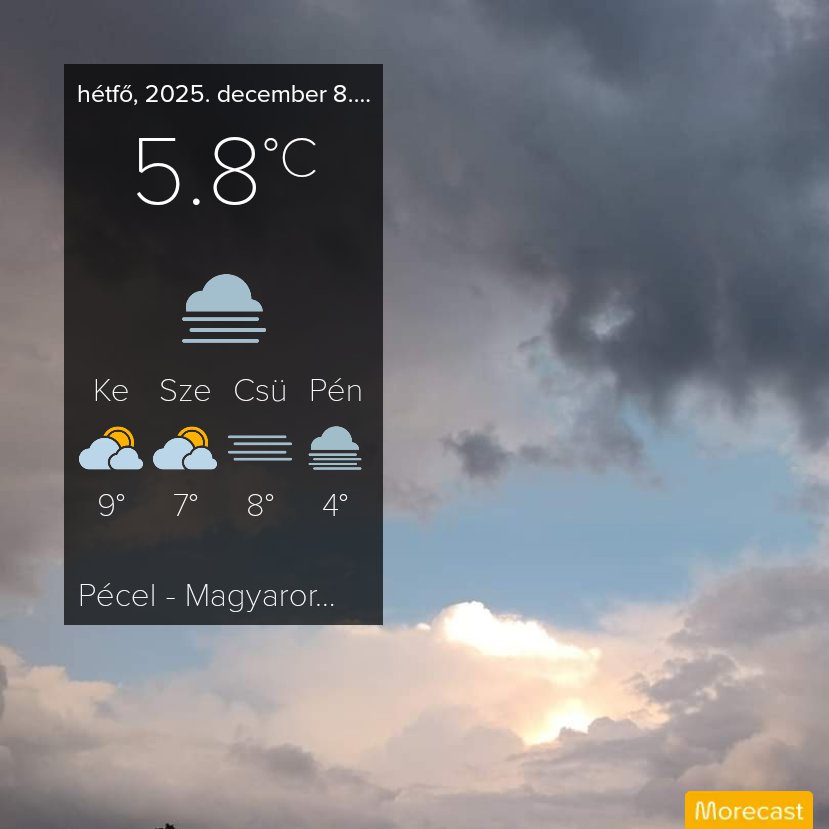Open the Morecast link button
Viewport: 829px width, 829px height.
[749, 810]
